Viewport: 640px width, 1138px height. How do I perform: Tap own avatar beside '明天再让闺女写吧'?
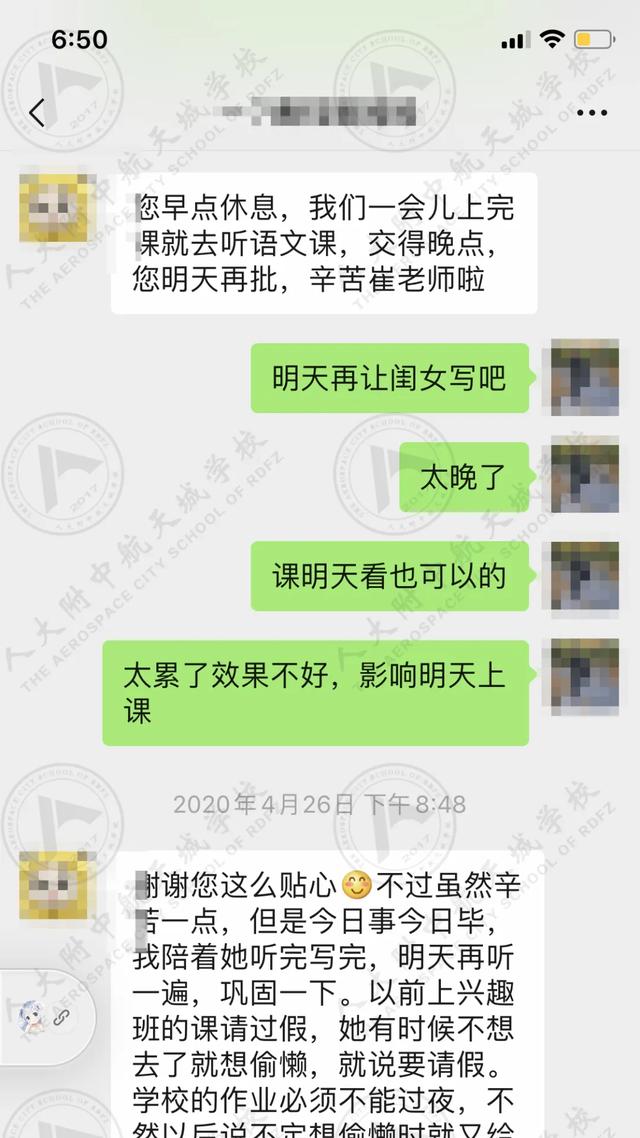tap(585, 377)
